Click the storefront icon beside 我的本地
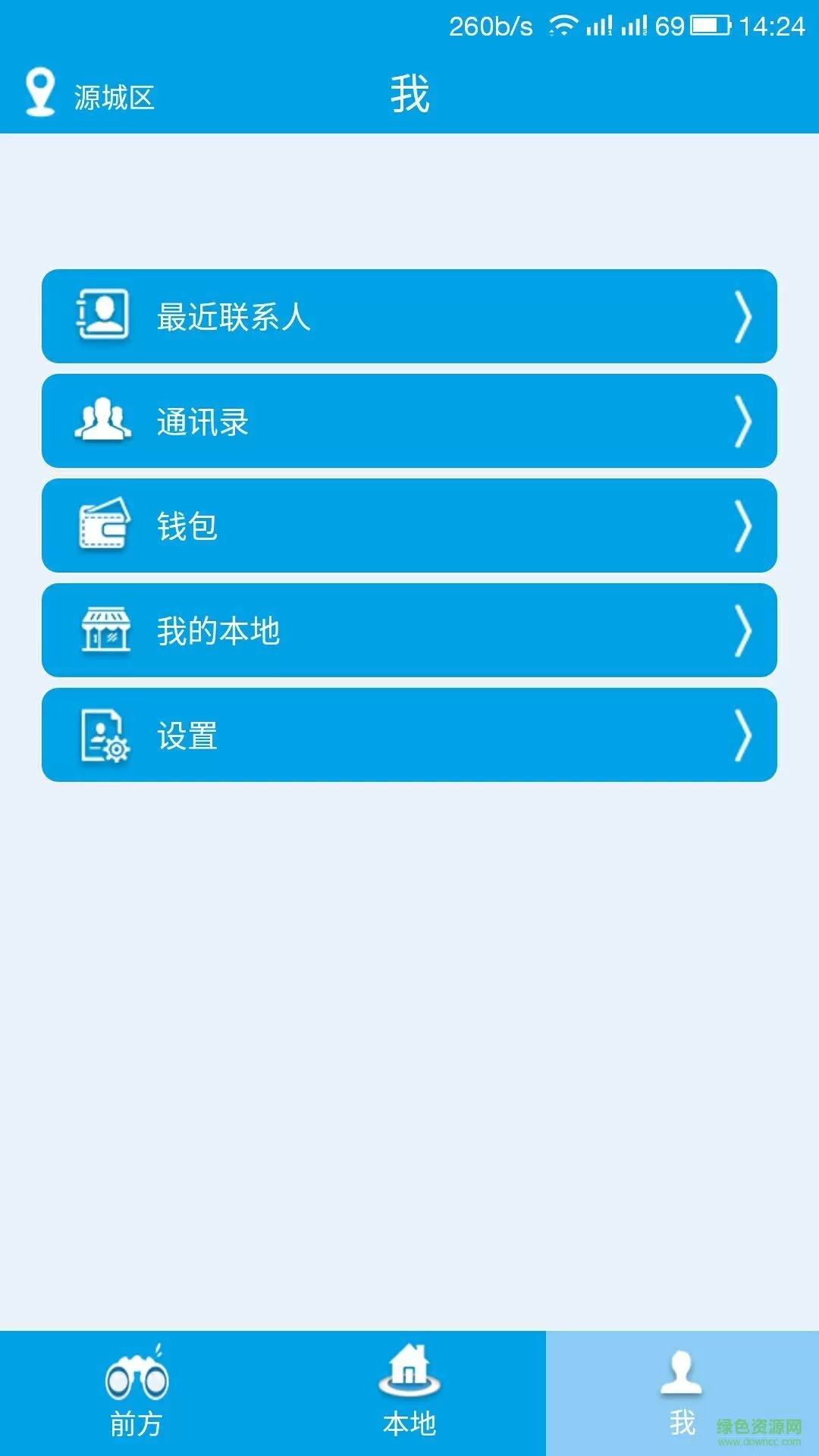 click(x=103, y=631)
